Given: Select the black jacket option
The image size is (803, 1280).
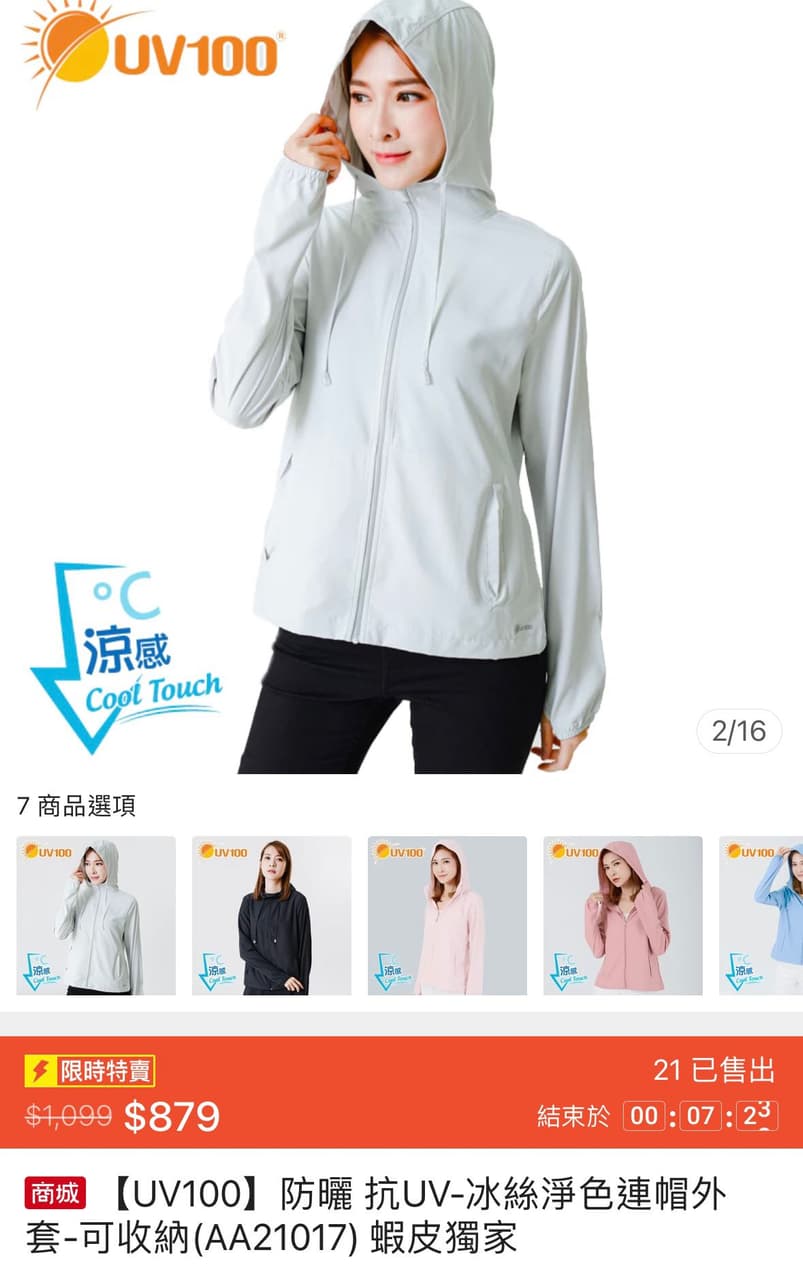Looking at the screenshot, I should pos(272,915).
